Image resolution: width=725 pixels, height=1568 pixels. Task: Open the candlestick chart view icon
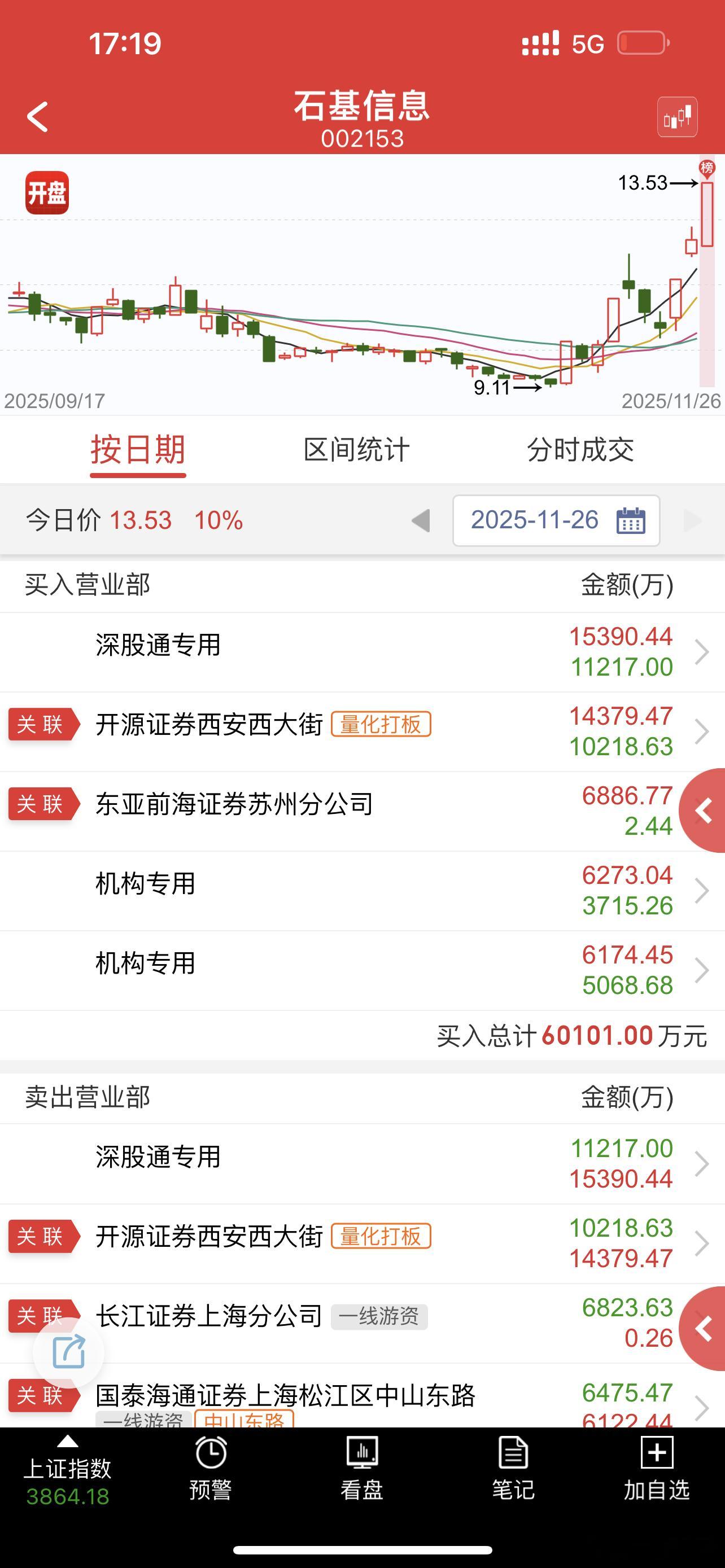pyautogui.click(x=678, y=116)
